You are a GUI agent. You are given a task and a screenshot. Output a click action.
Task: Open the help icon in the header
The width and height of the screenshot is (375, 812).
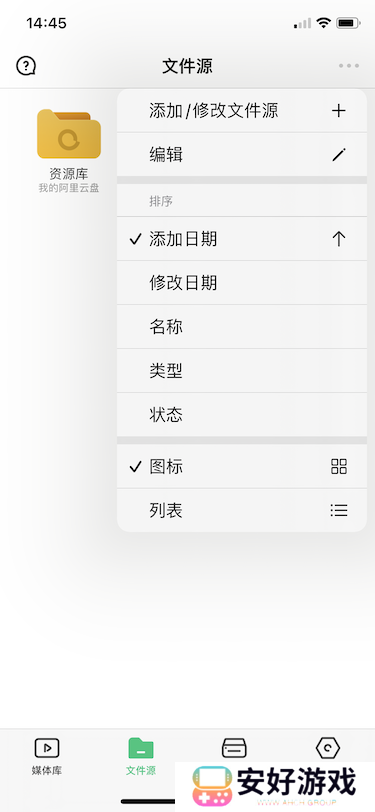coord(26,66)
